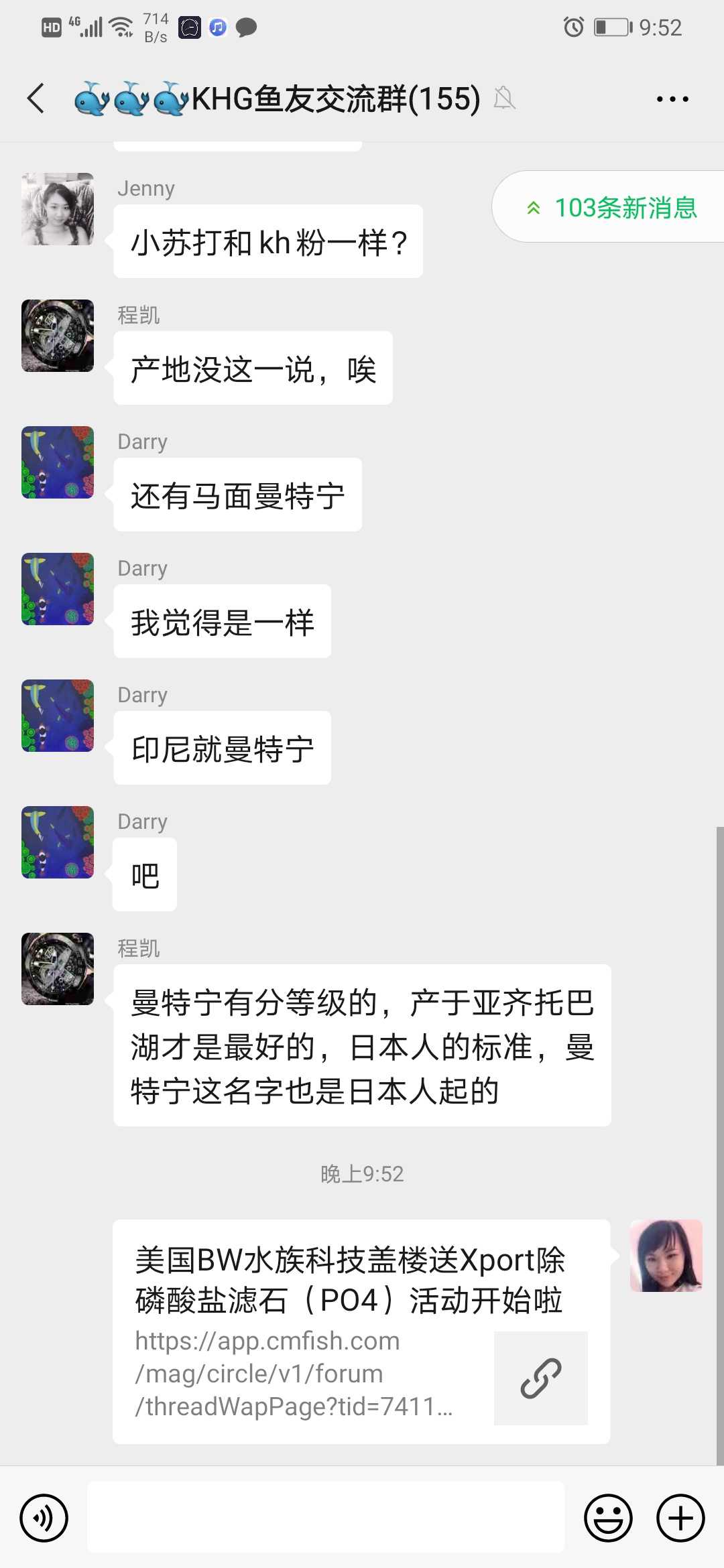Open the plus attachments menu
Screen dimensions: 724x1568
click(680, 1518)
